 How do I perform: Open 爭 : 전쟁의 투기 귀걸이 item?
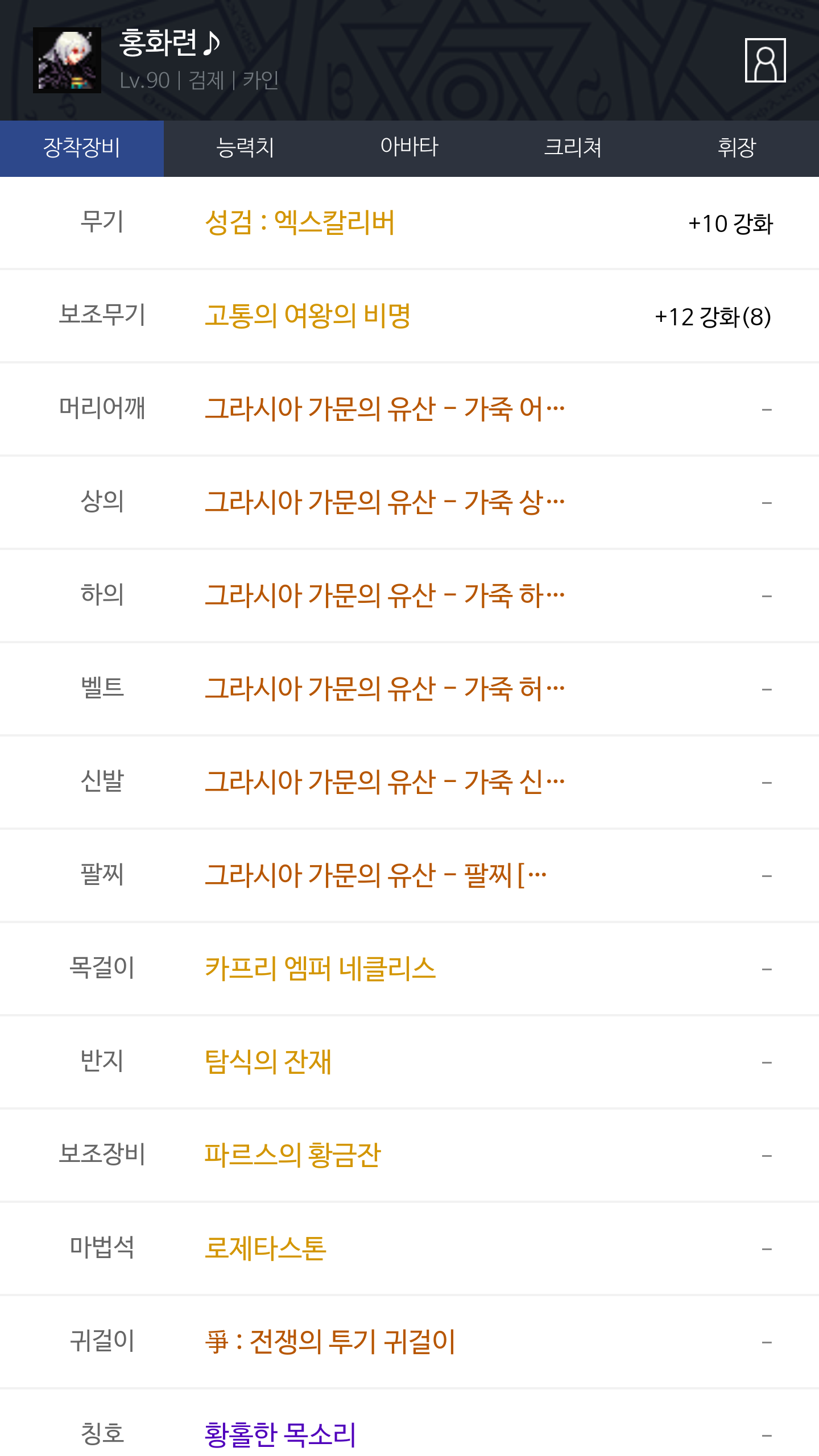coord(330,1342)
